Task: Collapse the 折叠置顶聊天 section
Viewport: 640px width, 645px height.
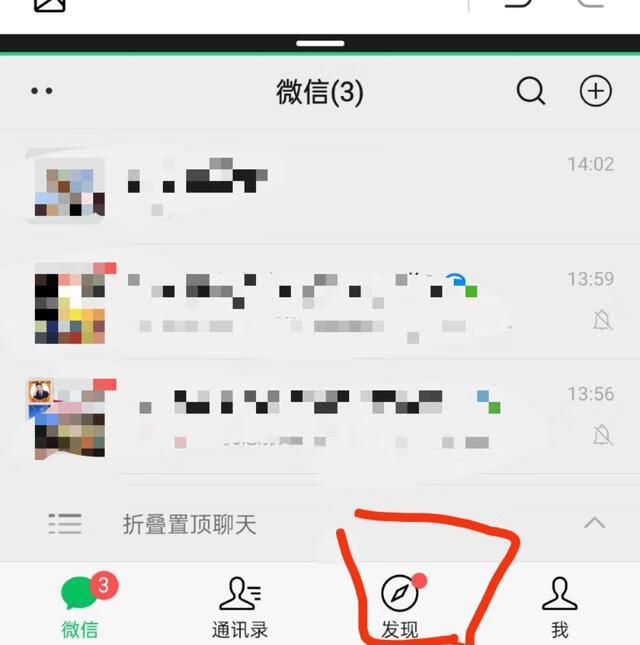Action: click(x=594, y=523)
